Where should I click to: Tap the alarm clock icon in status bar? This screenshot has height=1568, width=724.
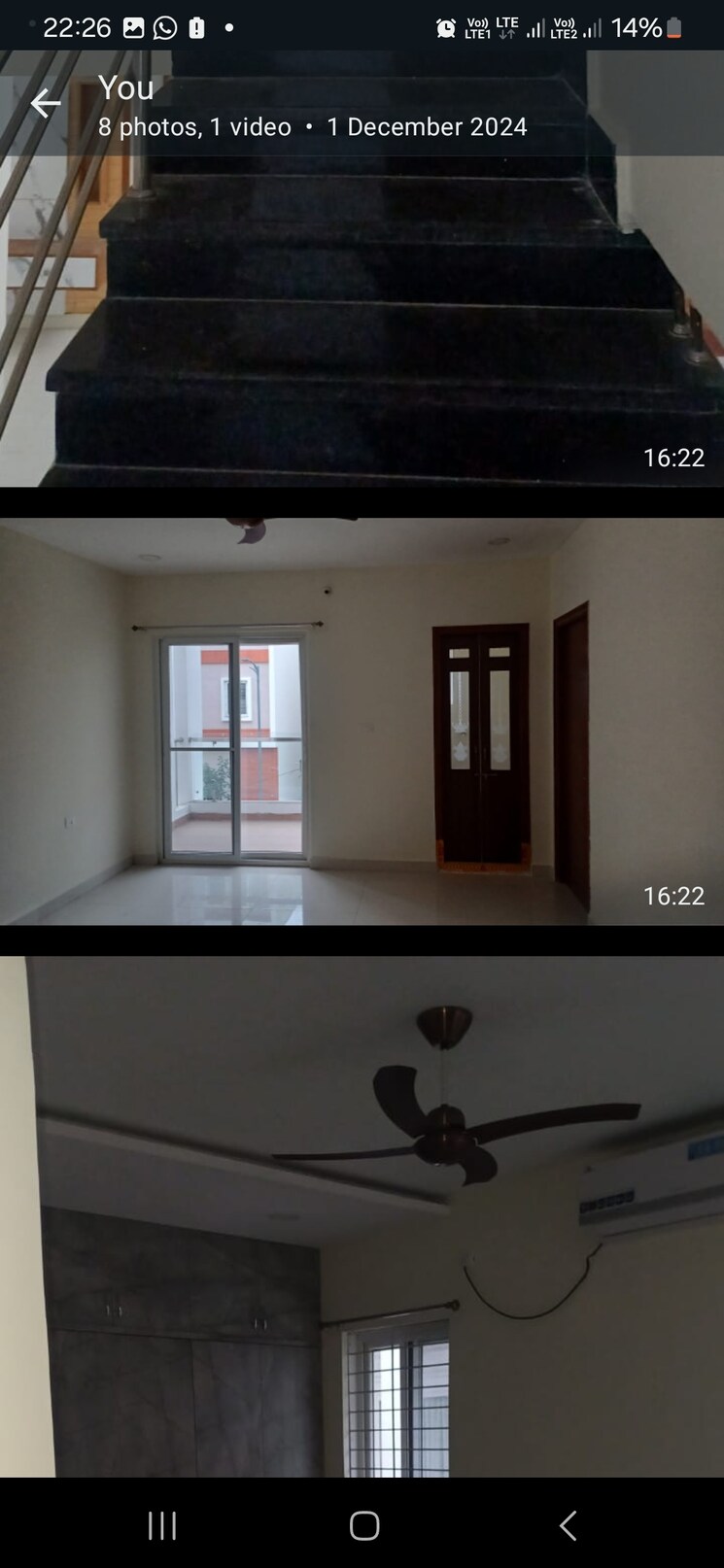[445, 27]
